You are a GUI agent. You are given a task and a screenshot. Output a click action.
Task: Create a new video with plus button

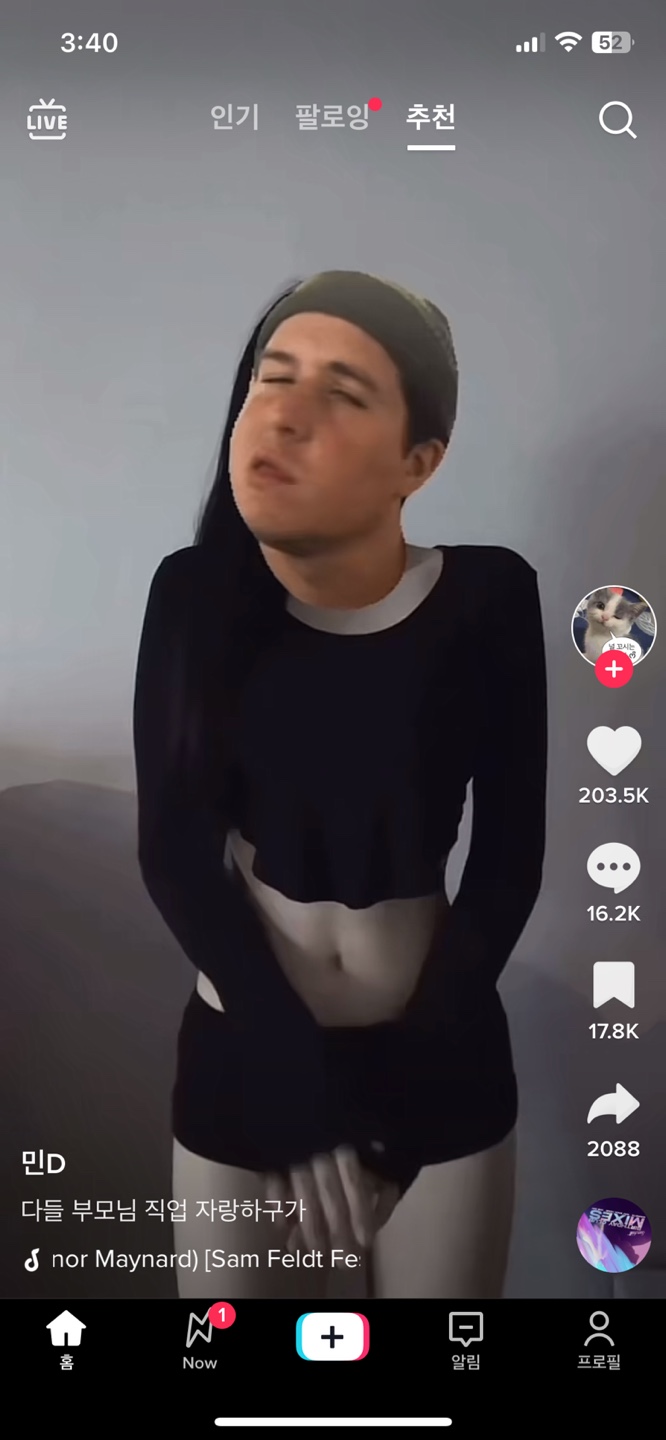tap(333, 1337)
